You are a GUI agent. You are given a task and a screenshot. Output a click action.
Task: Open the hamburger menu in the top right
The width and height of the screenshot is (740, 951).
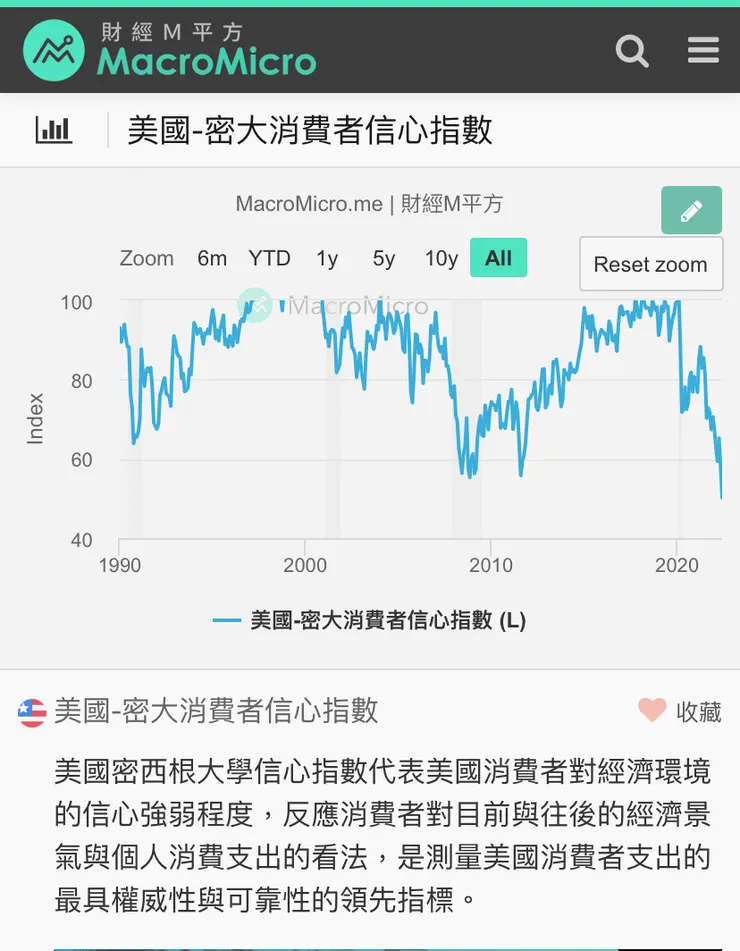[x=703, y=49]
